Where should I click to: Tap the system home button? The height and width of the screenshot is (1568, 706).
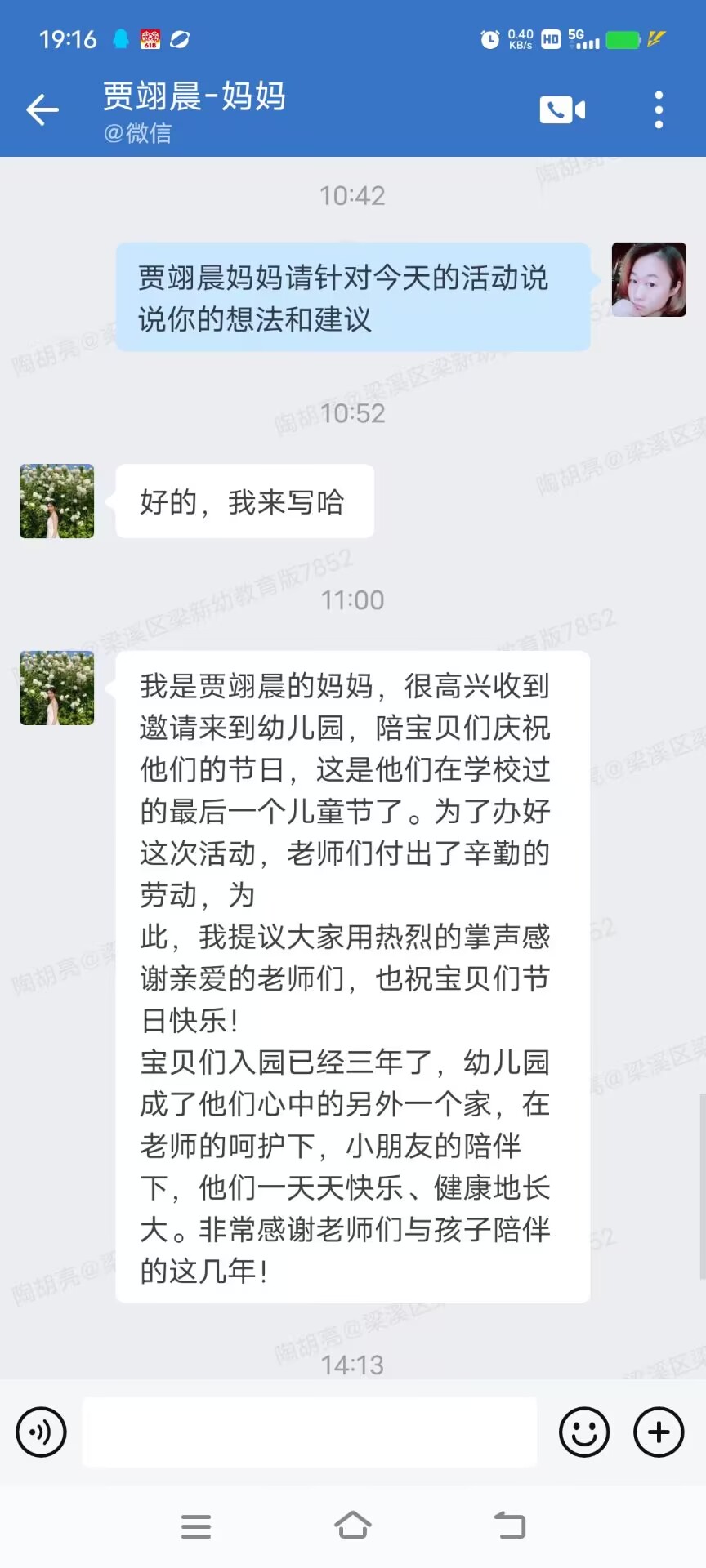click(353, 1525)
